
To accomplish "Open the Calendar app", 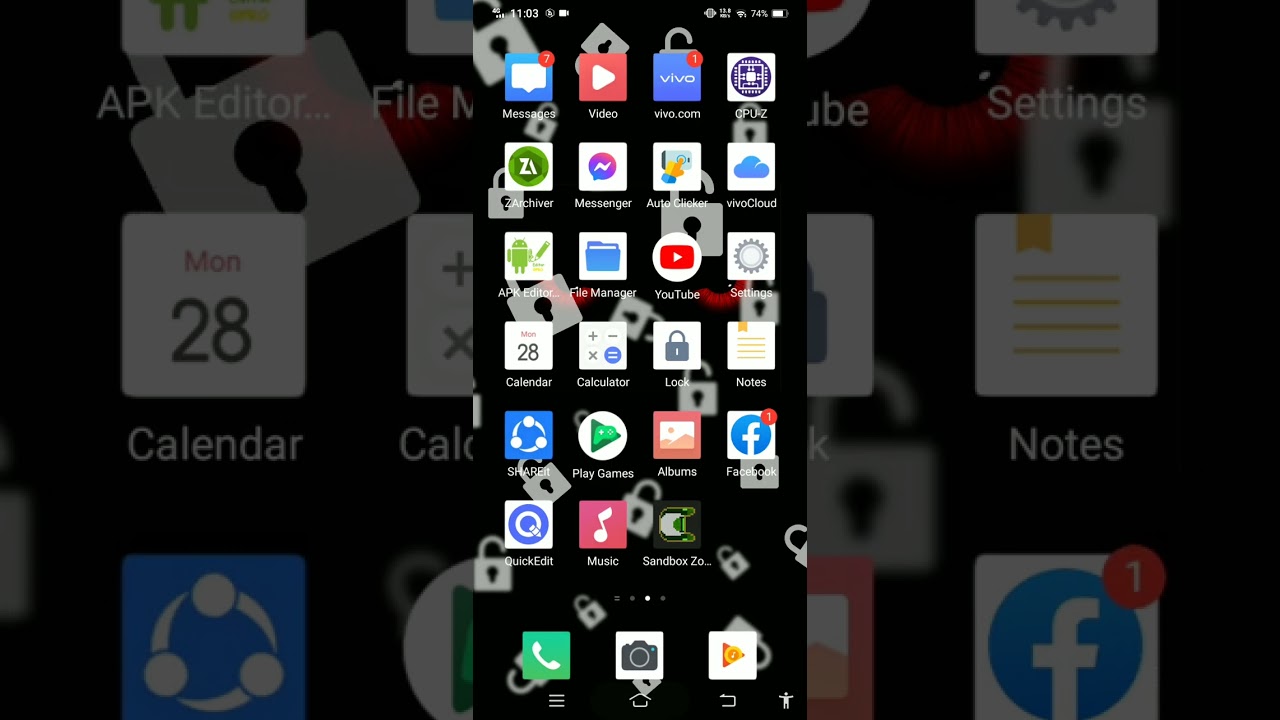I will pos(528,346).
